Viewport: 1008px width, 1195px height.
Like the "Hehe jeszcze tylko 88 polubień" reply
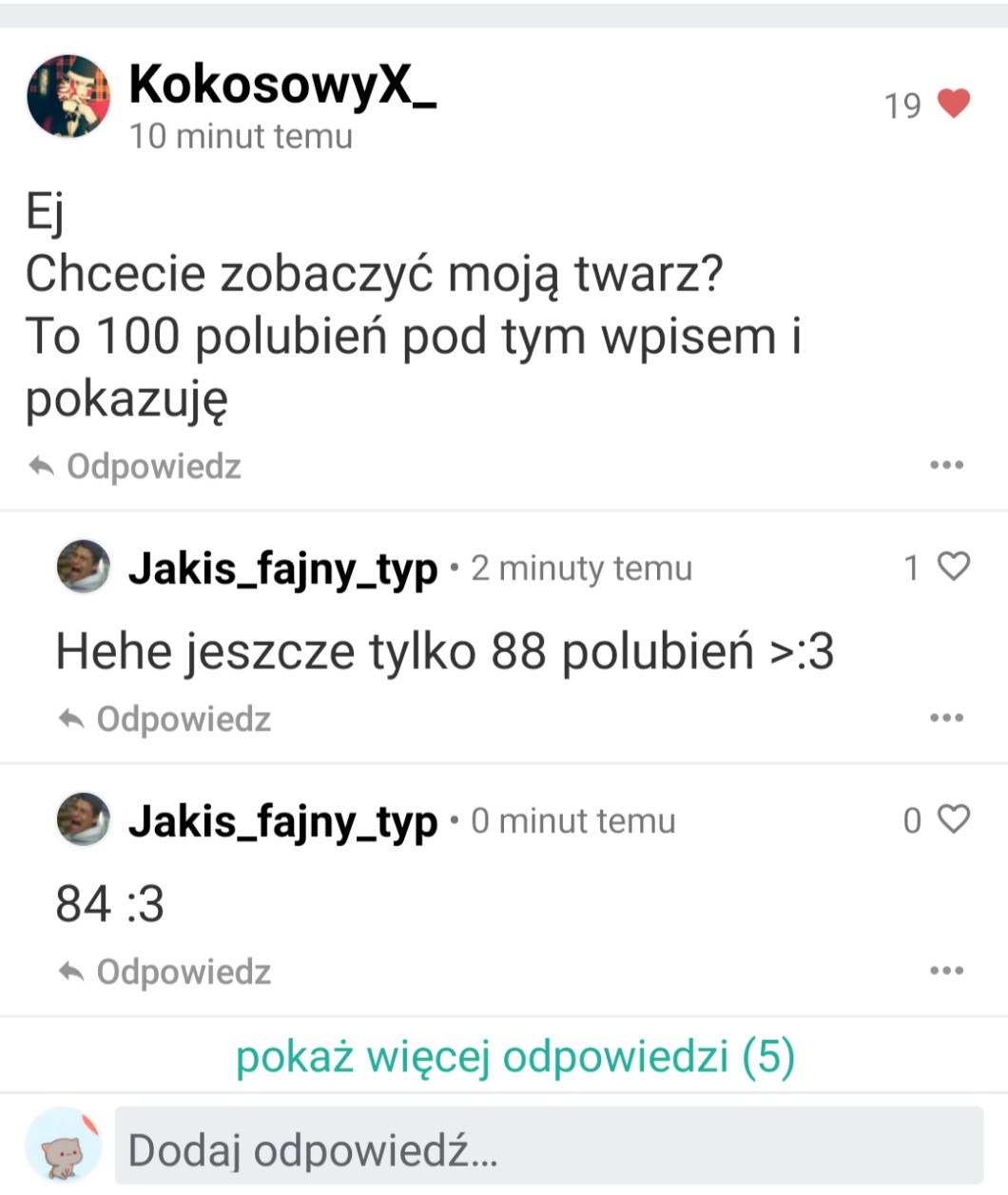coord(953,567)
